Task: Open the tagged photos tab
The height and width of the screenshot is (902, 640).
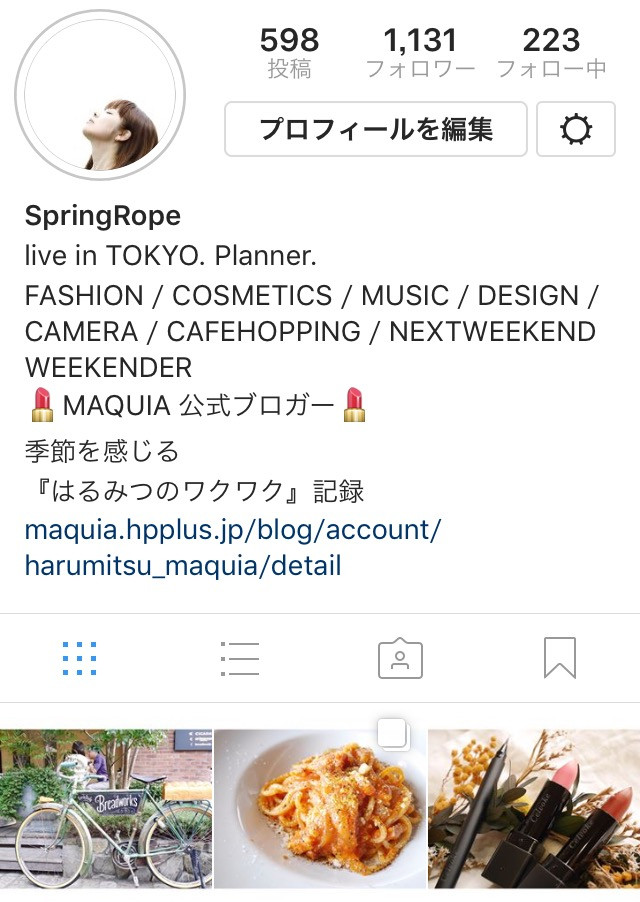Action: click(x=400, y=658)
